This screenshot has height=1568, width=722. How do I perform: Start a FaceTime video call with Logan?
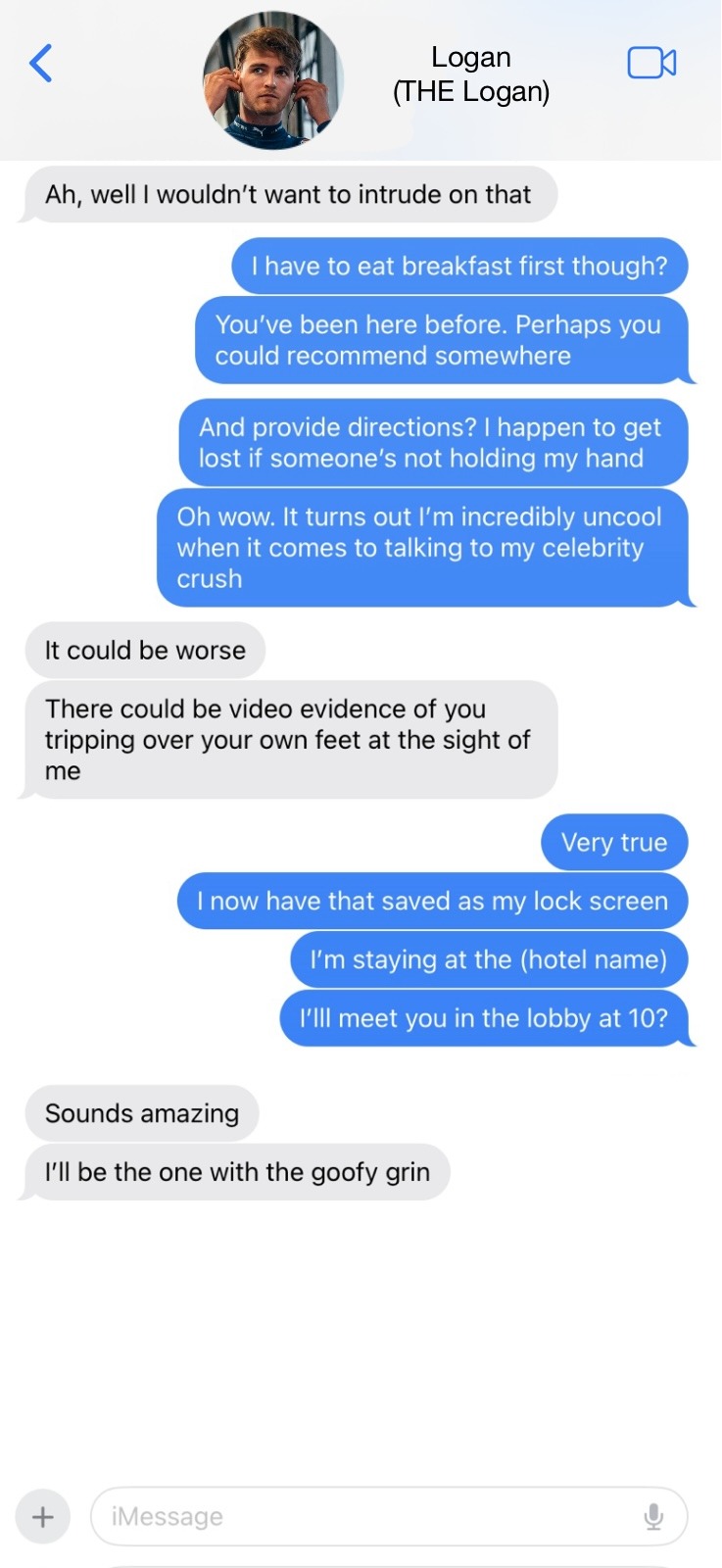pos(651,63)
